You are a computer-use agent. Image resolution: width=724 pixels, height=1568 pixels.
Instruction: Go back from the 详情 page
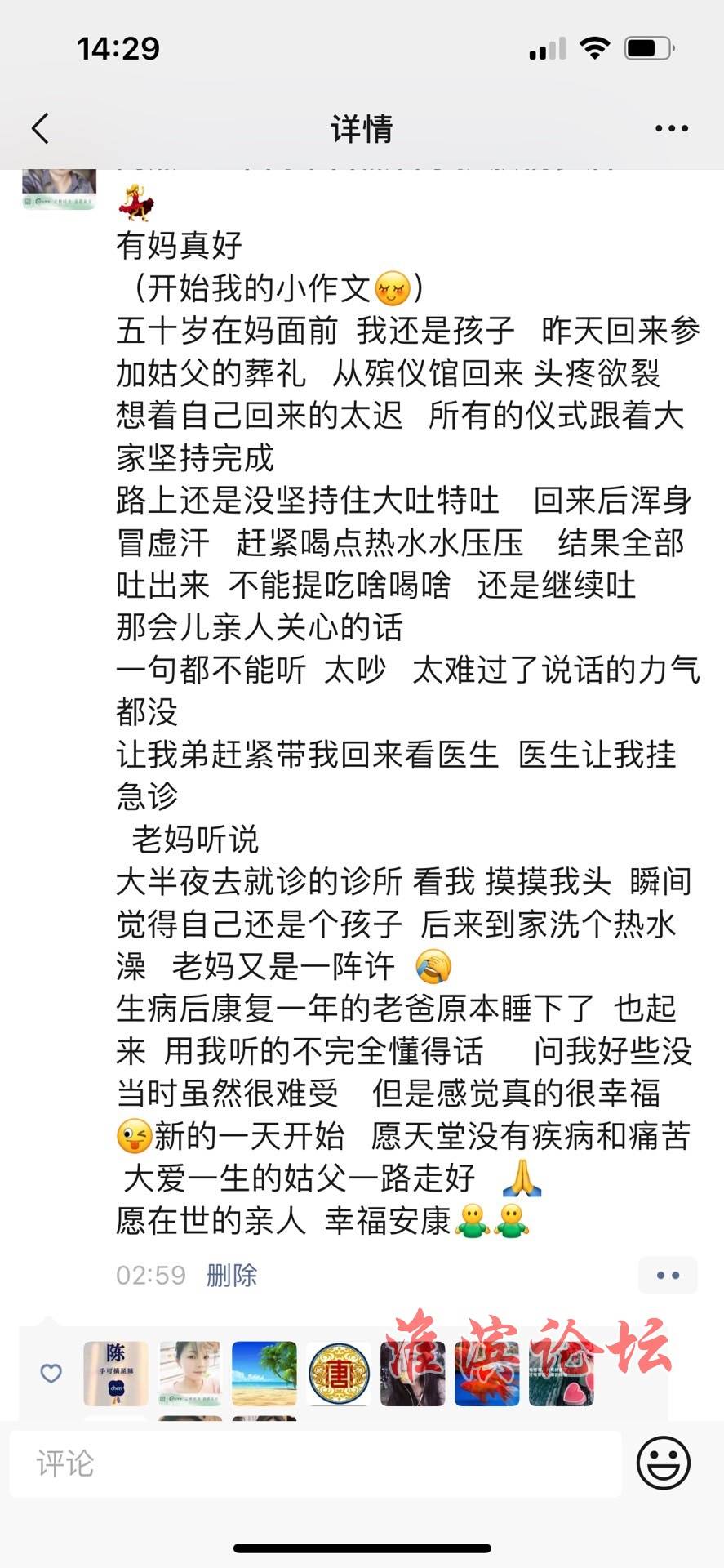coord(40,128)
